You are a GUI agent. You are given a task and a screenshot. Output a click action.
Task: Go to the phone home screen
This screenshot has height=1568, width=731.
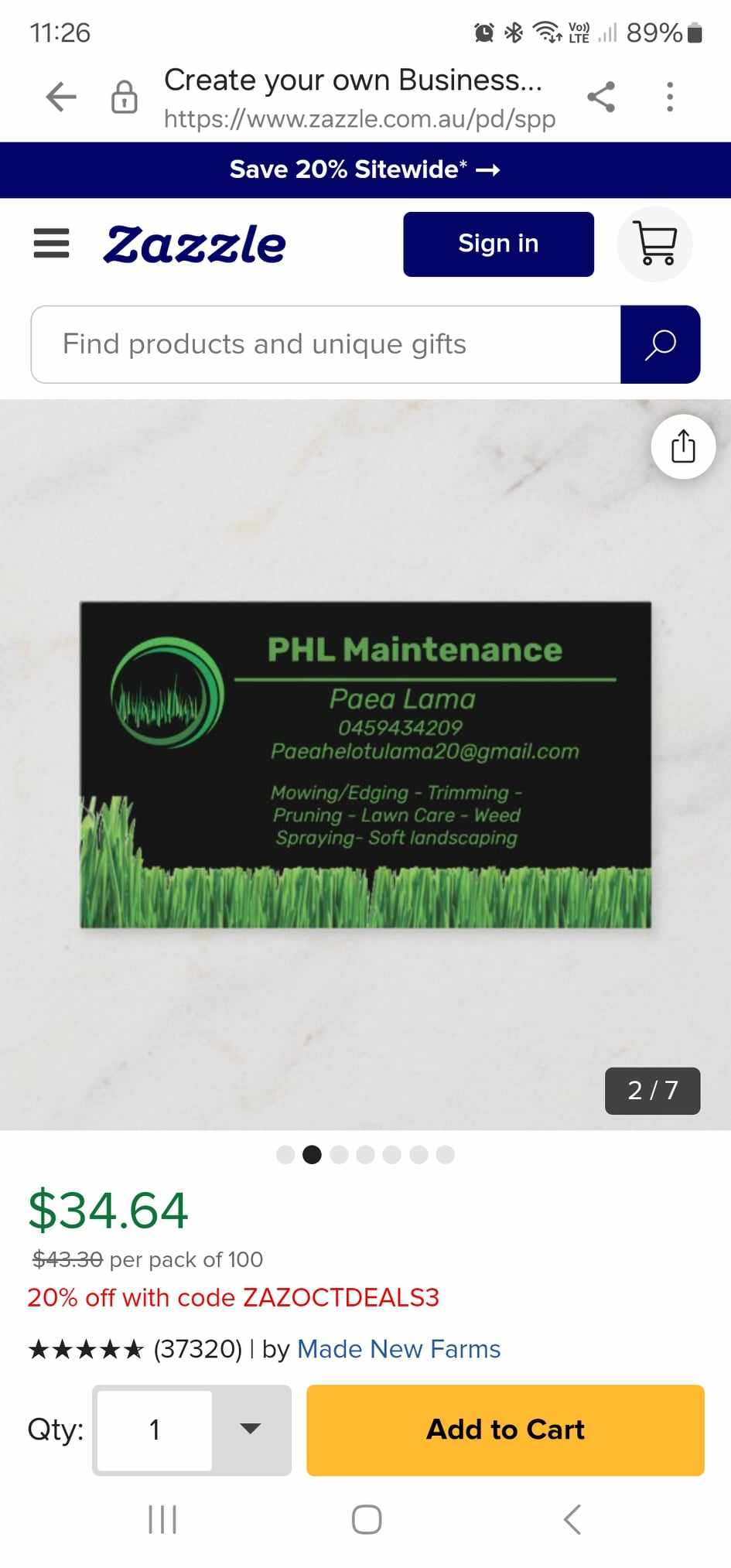[x=367, y=1519]
